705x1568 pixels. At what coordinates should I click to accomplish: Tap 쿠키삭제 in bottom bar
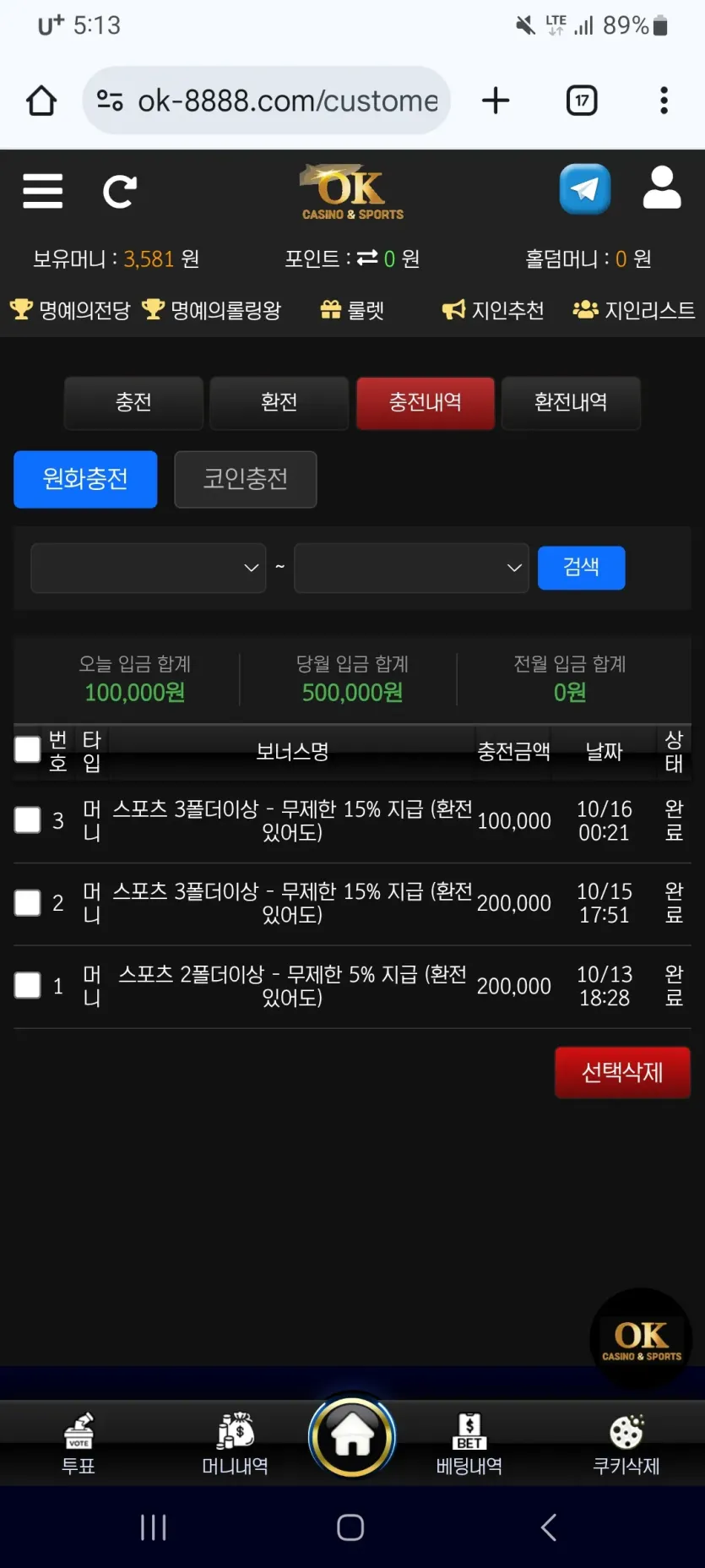click(x=626, y=1444)
